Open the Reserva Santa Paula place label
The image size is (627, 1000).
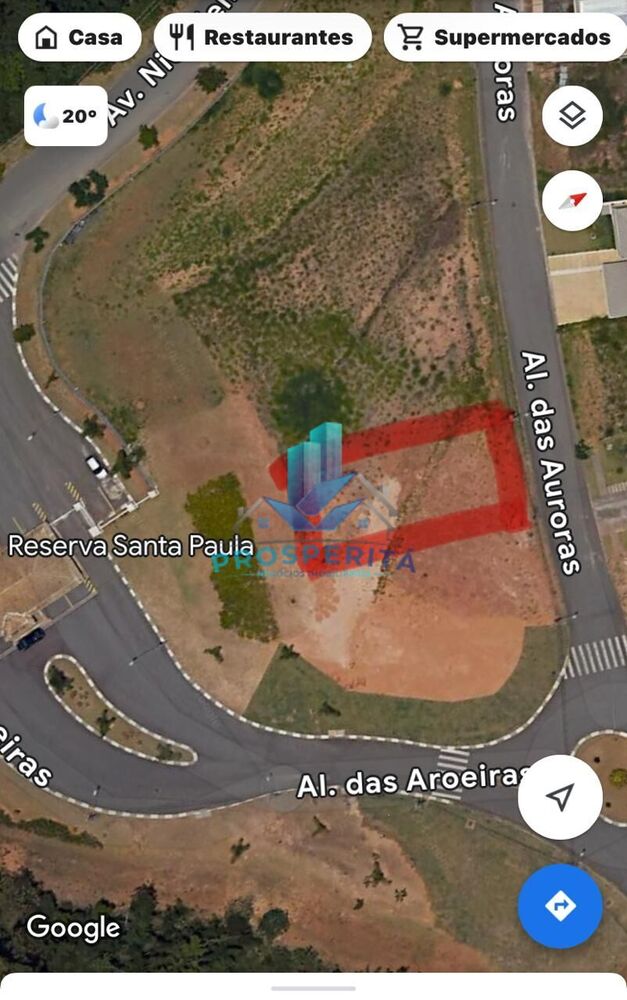[130, 546]
